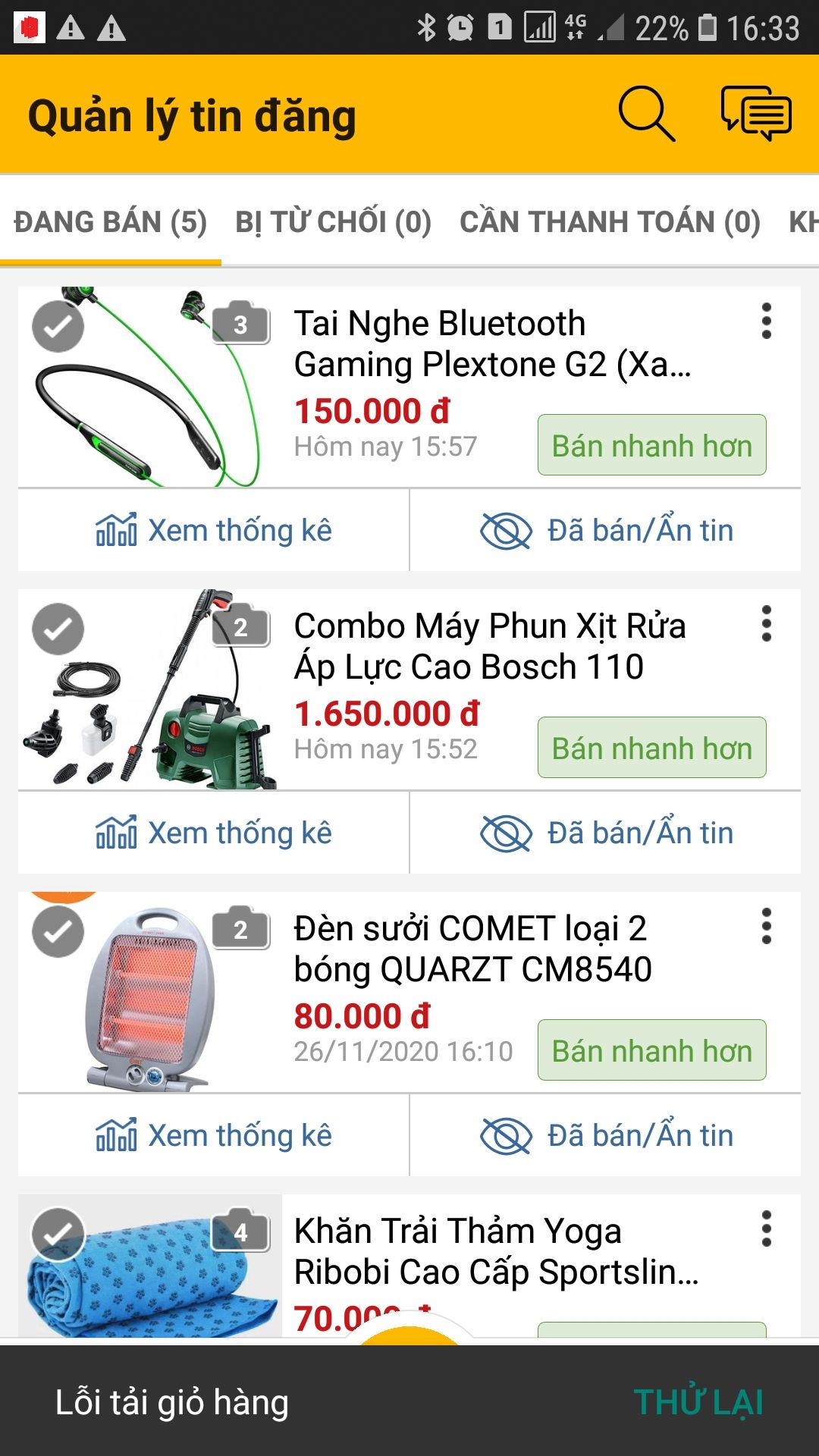The width and height of the screenshot is (819, 1456).
Task: Click the statistics chart icon for Tai Nghe Bluetooth
Action: [115, 531]
